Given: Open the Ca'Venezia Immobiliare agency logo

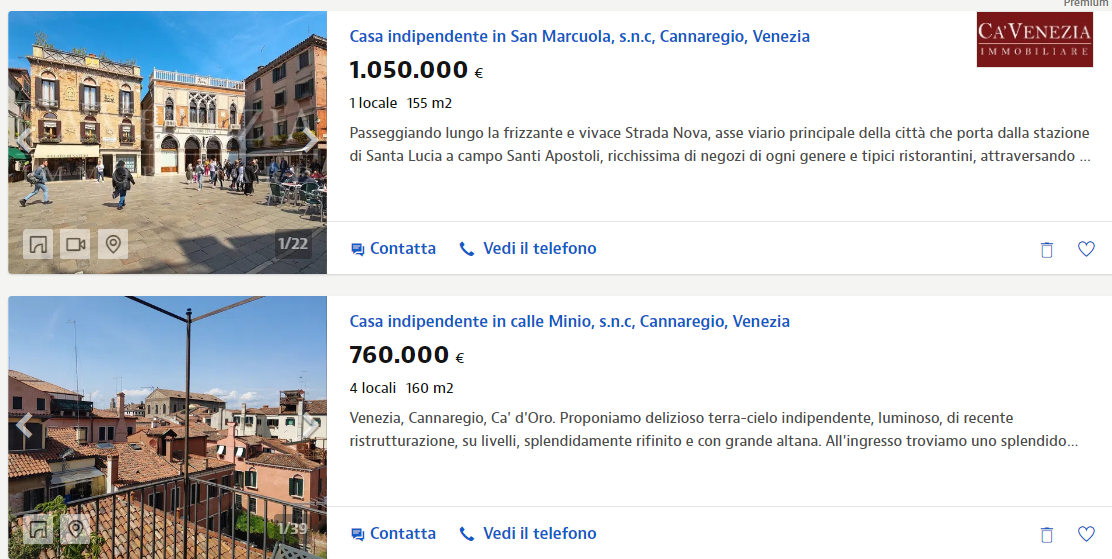Looking at the screenshot, I should click(x=1034, y=40).
